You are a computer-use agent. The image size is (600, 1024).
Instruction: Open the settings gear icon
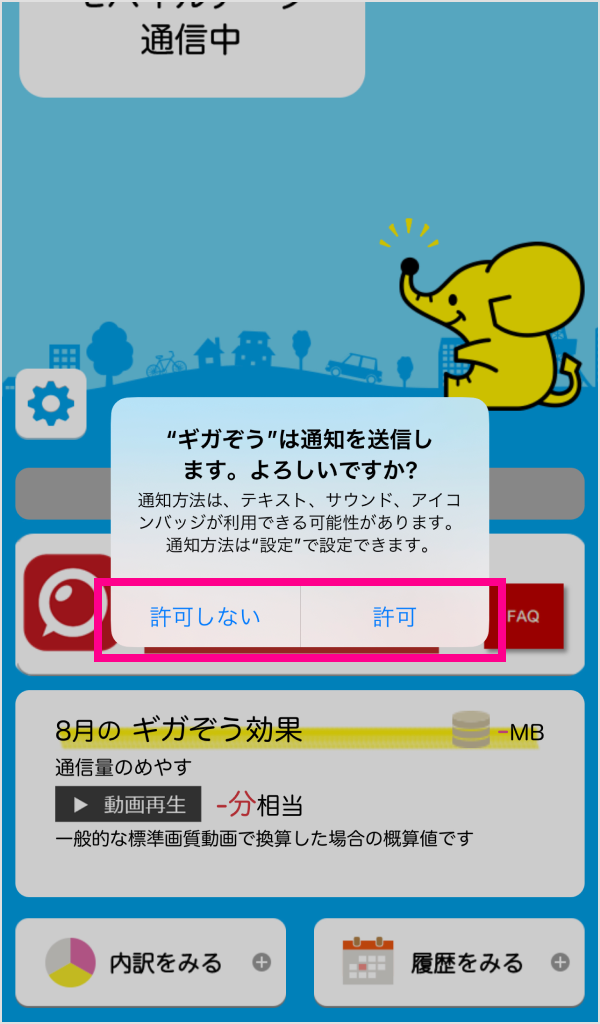45,403
